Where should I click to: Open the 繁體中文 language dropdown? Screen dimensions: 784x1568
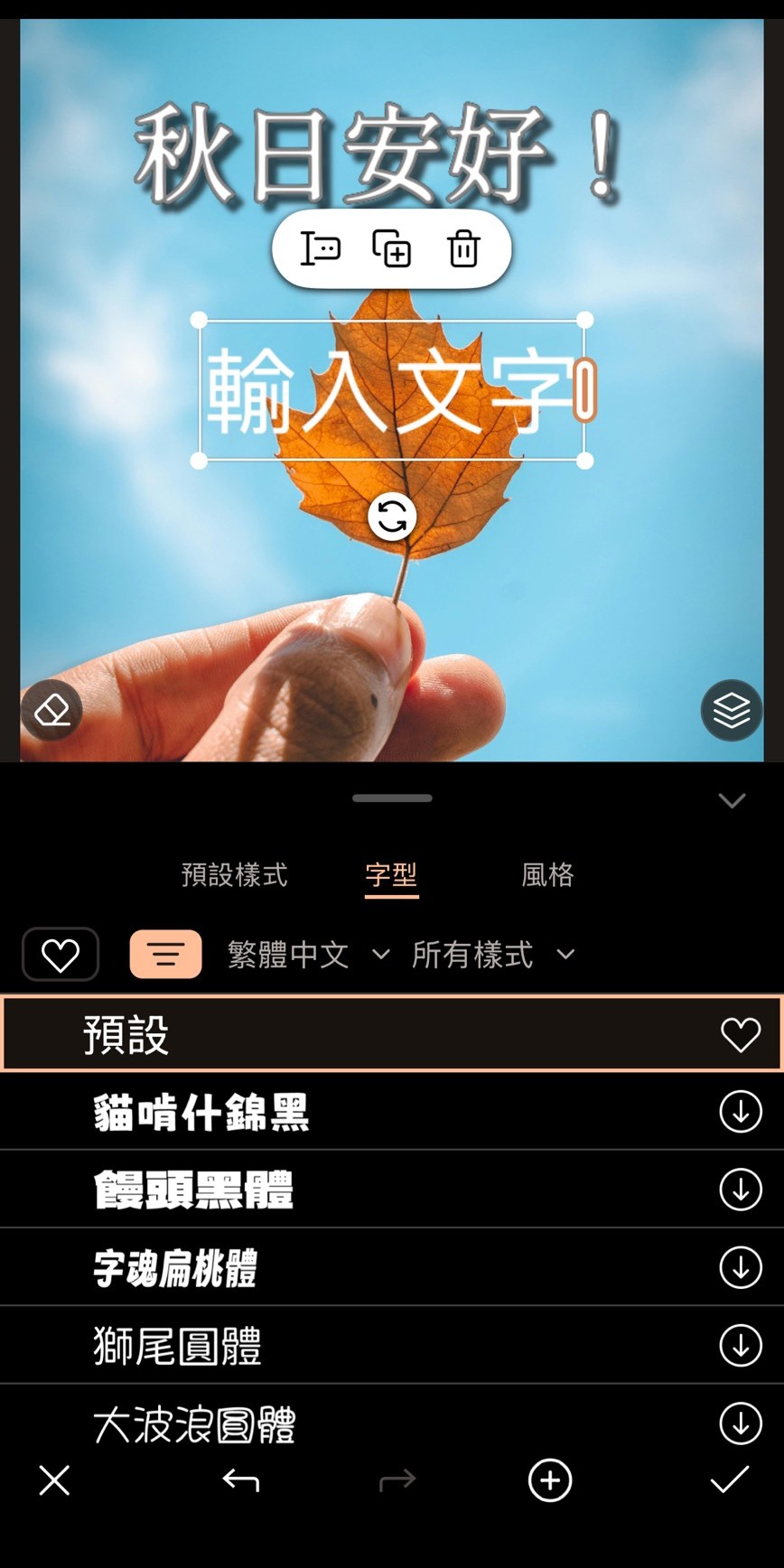coord(307,955)
